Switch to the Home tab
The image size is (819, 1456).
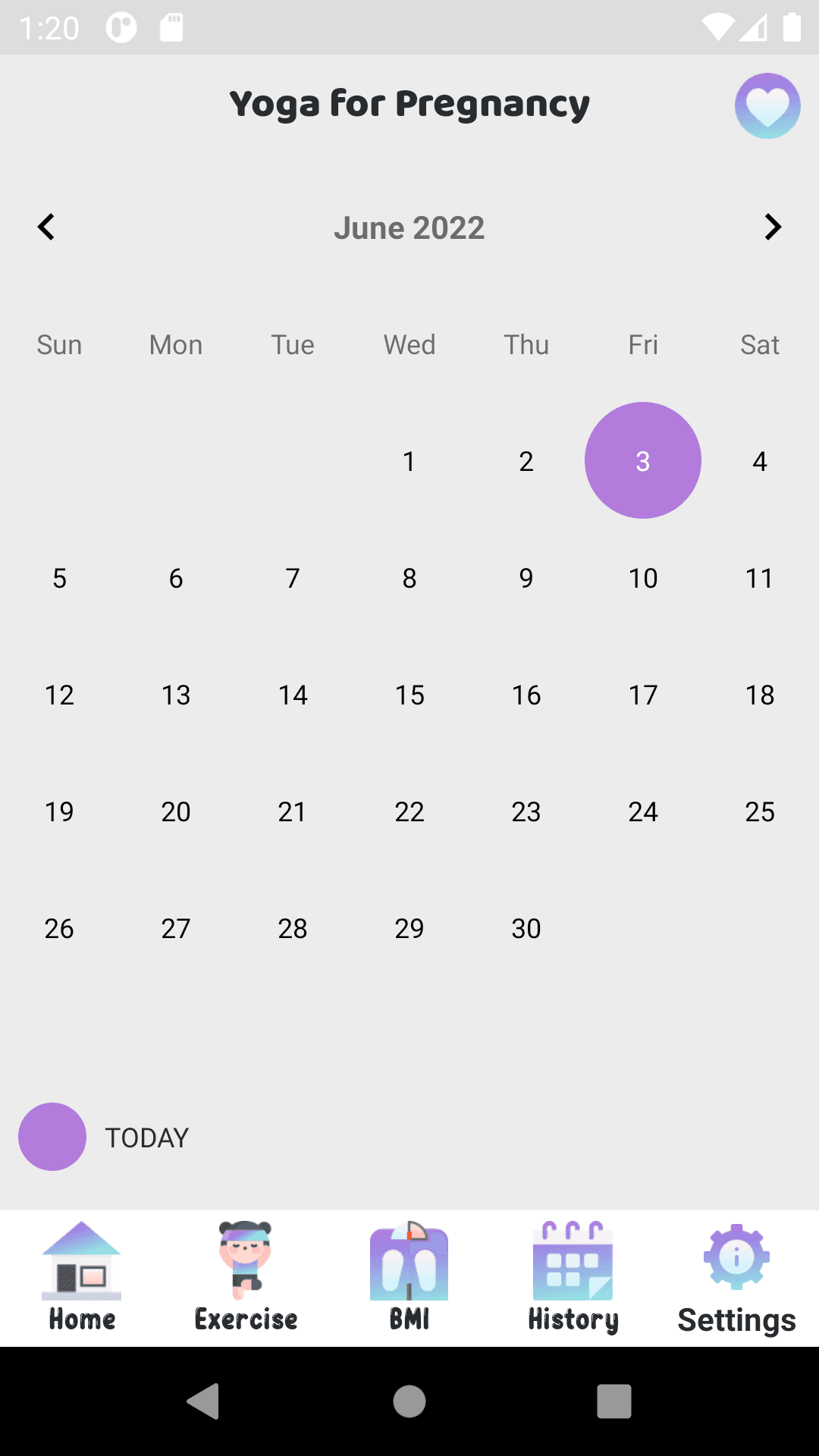(x=82, y=1277)
